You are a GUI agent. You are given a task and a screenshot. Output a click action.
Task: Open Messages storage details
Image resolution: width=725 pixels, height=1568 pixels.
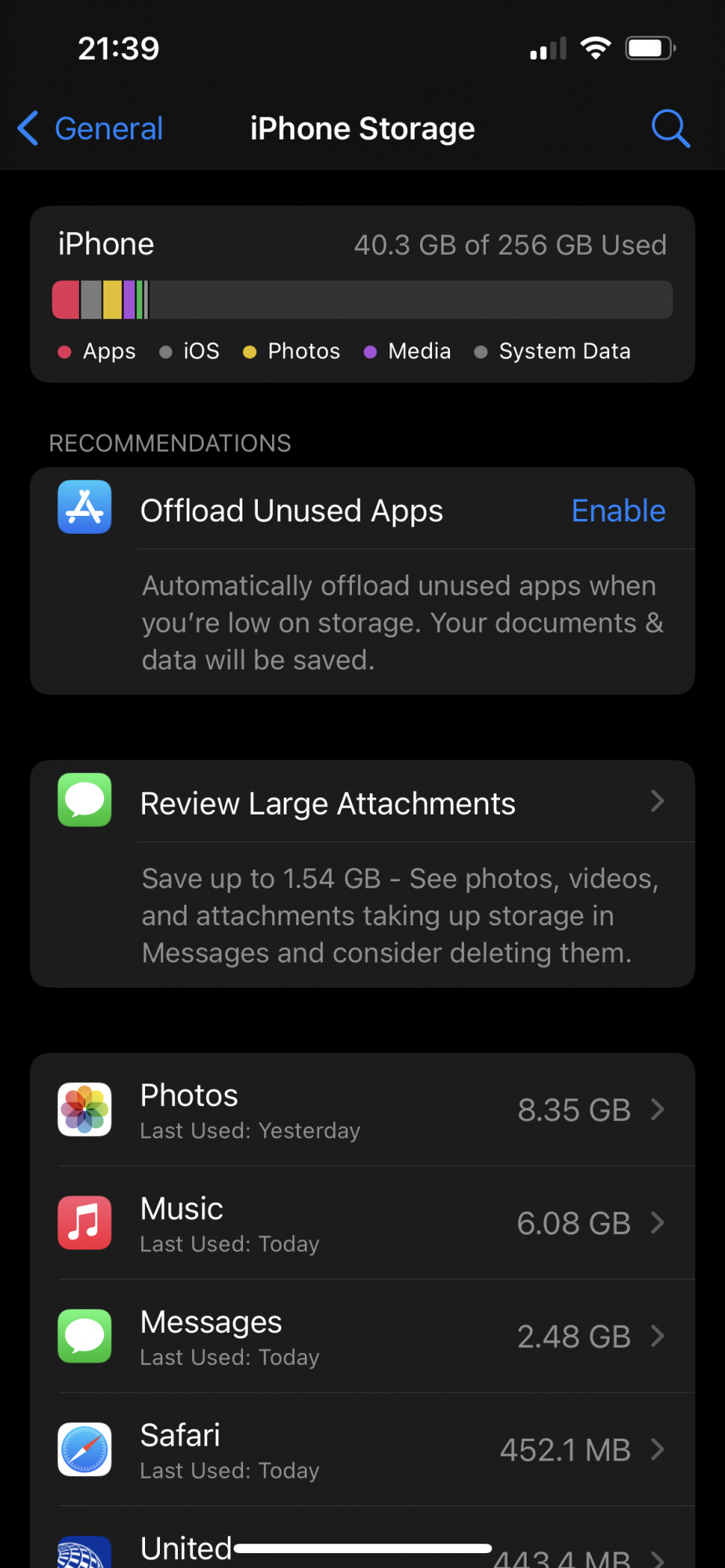(362, 1337)
